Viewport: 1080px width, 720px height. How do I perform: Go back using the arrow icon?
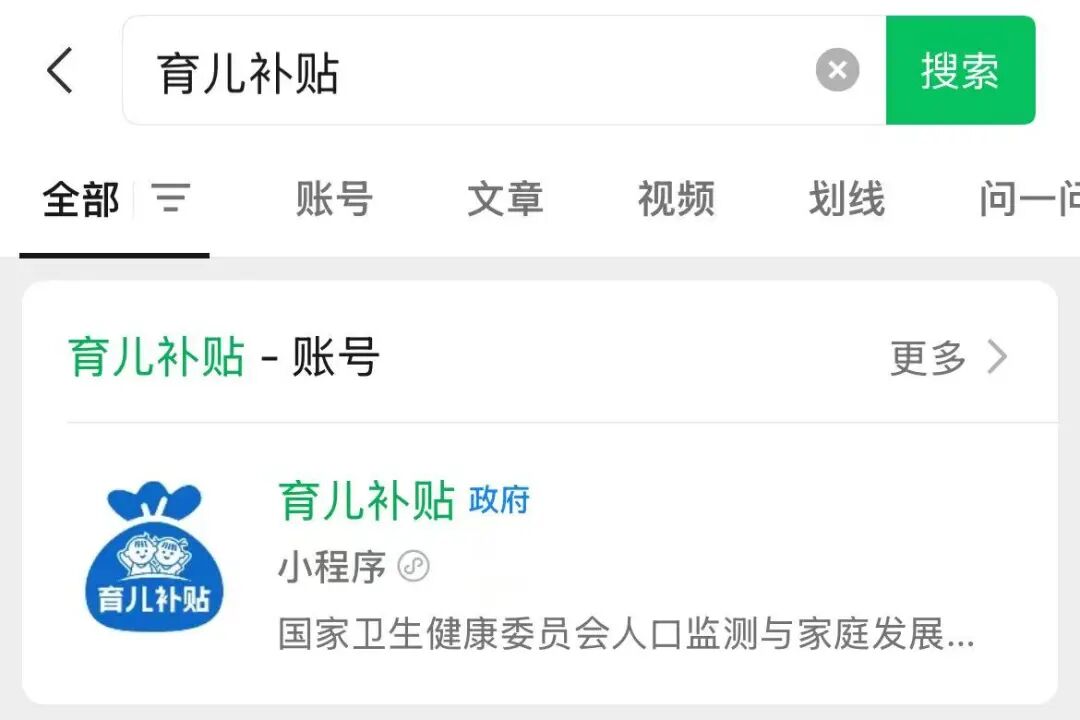coord(60,72)
